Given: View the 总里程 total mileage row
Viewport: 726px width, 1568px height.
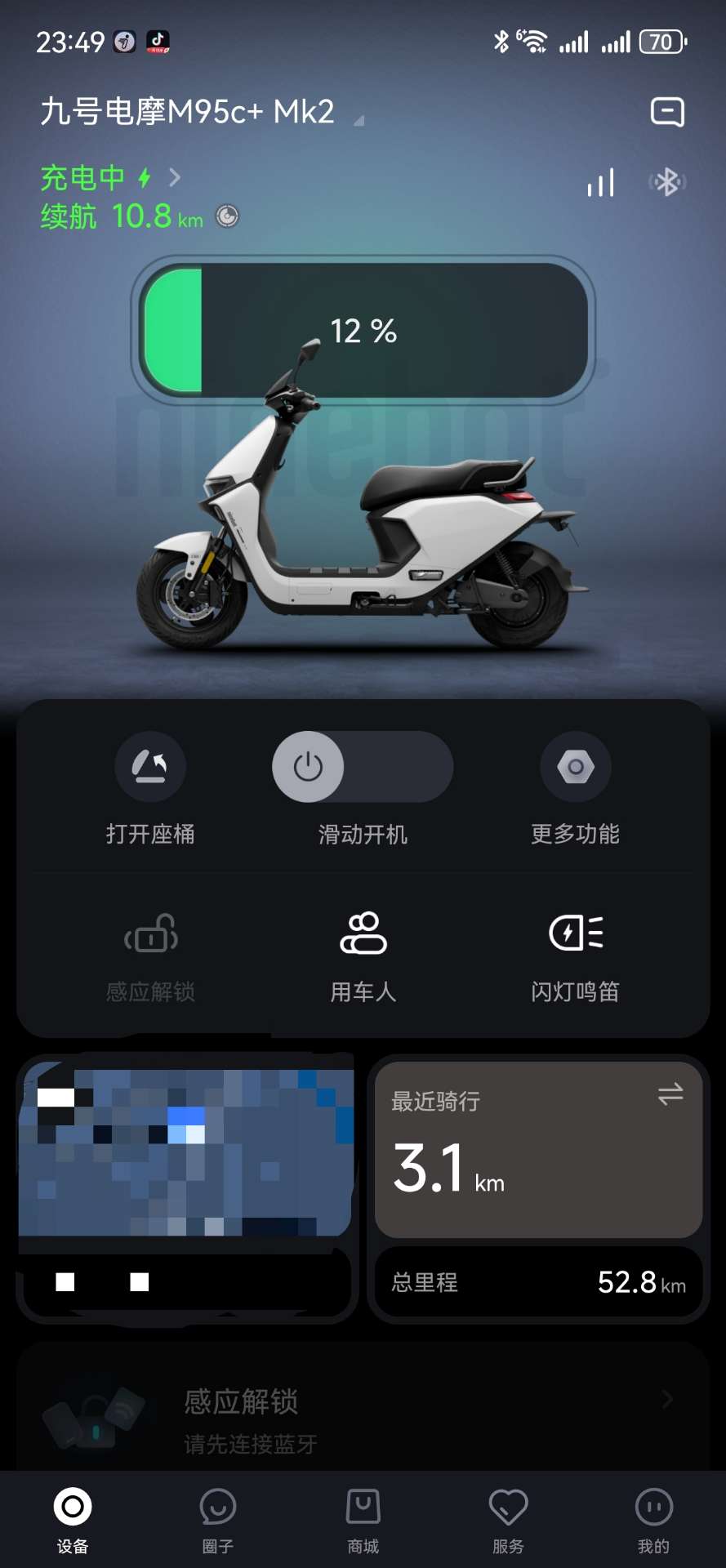Looking at the screenshot, I should point(538,1282).
